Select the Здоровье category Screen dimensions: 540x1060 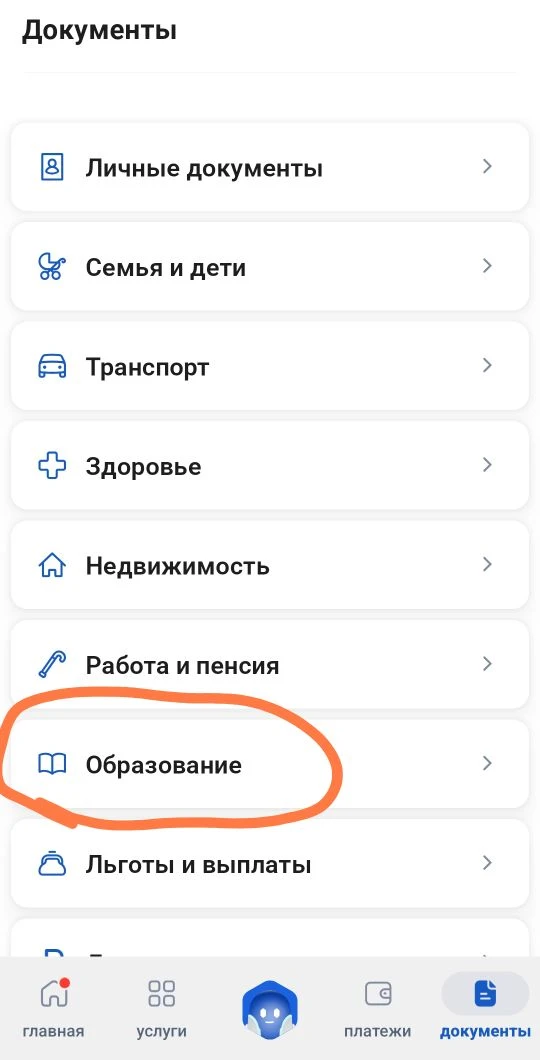tap(270, 465)
